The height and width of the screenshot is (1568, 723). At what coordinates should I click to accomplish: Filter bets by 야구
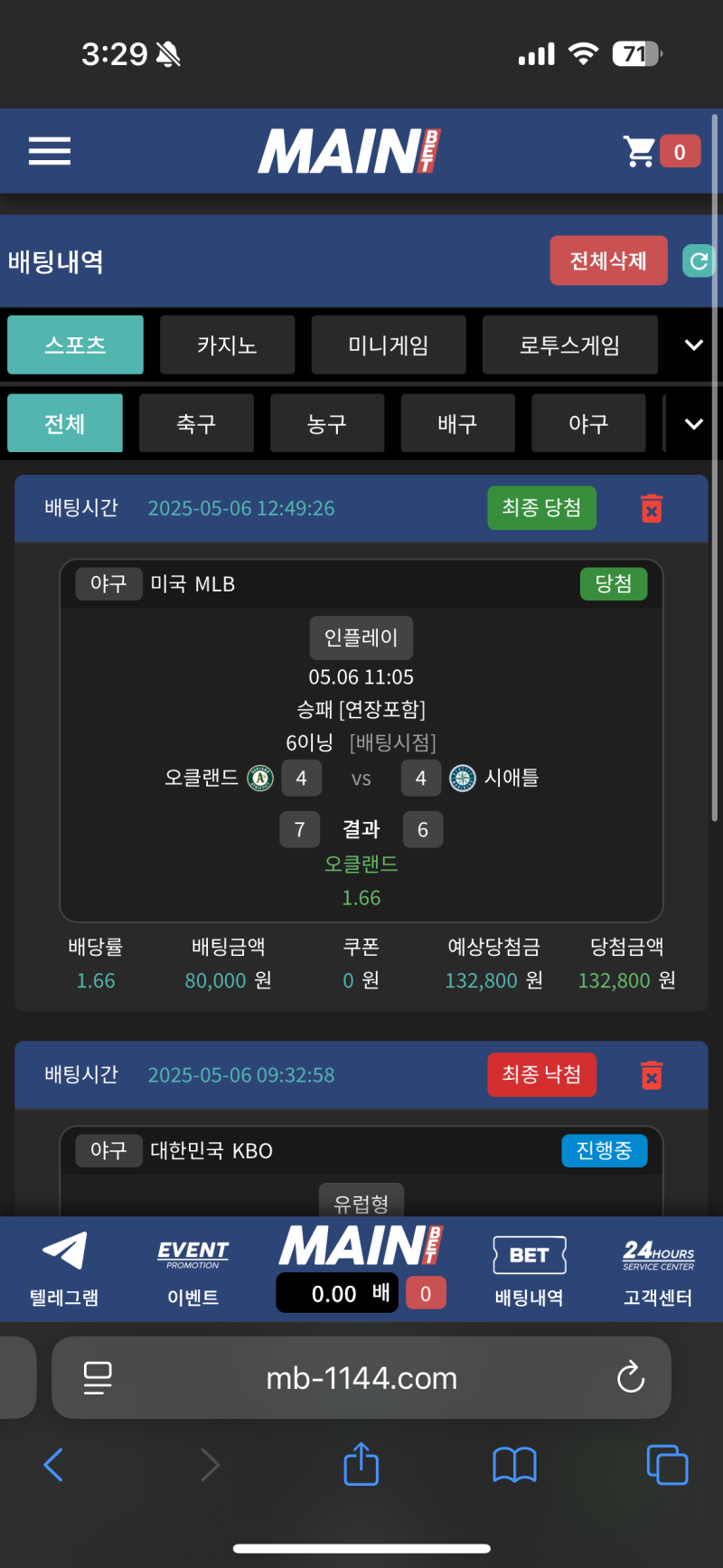tap(587, 423)
